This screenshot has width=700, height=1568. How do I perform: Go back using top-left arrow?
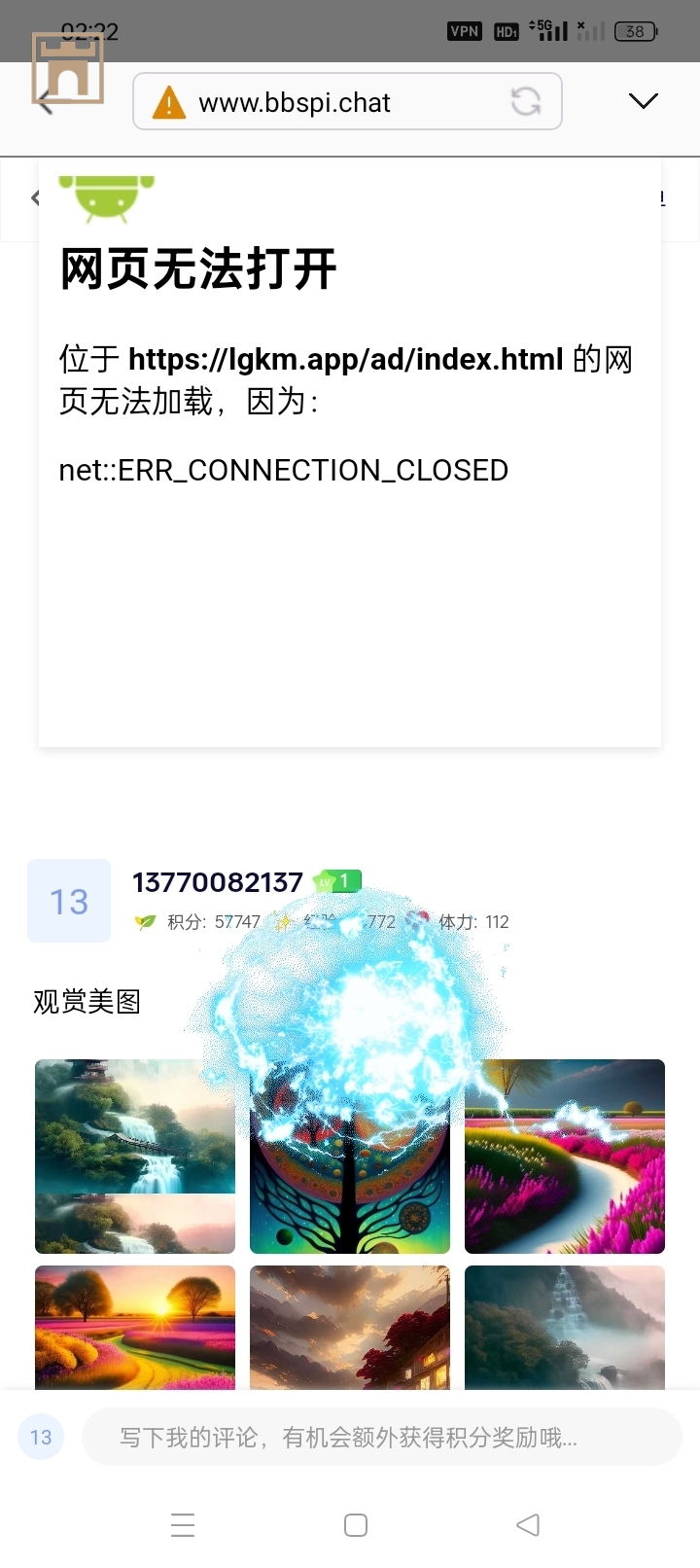tap(45, 104)
